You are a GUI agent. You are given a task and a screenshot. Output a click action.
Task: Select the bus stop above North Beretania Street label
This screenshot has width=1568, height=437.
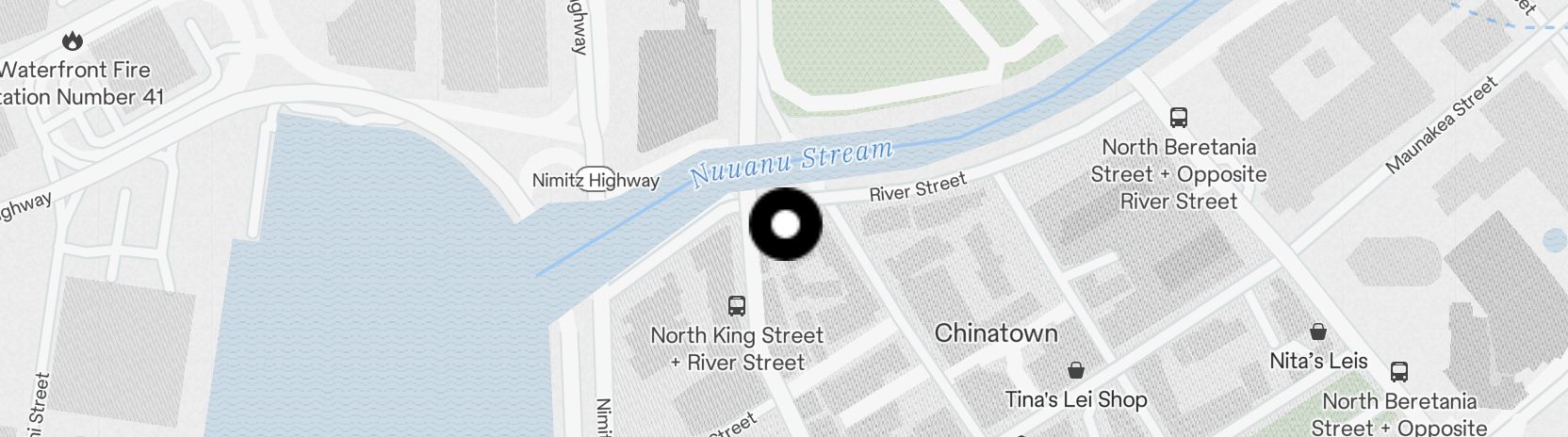tap(1178, 118)
